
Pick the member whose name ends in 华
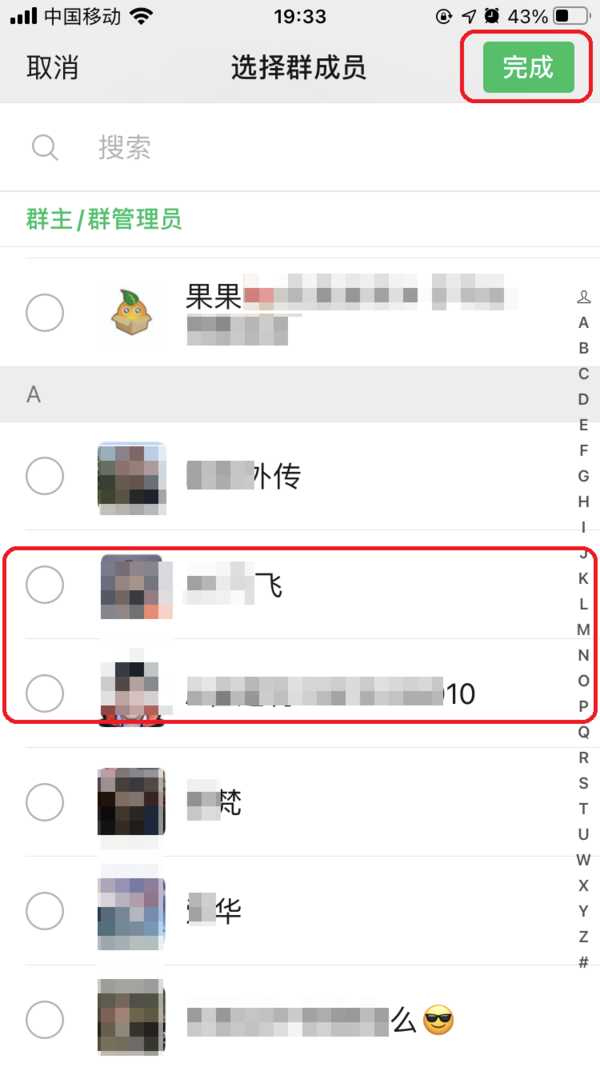[x=45, y=910]
